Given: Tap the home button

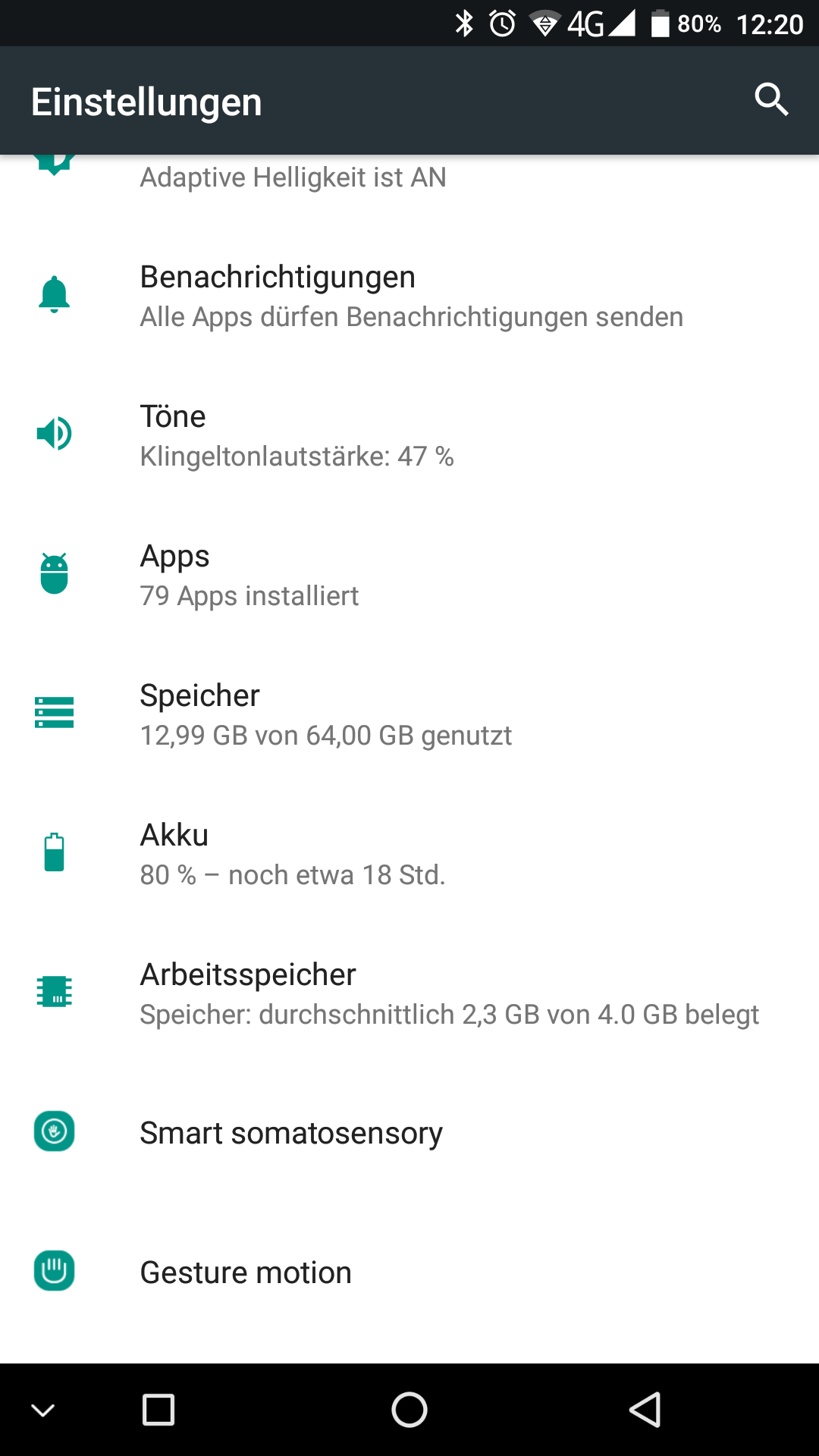Looking at the screenshot, I should pos(409,1410).
